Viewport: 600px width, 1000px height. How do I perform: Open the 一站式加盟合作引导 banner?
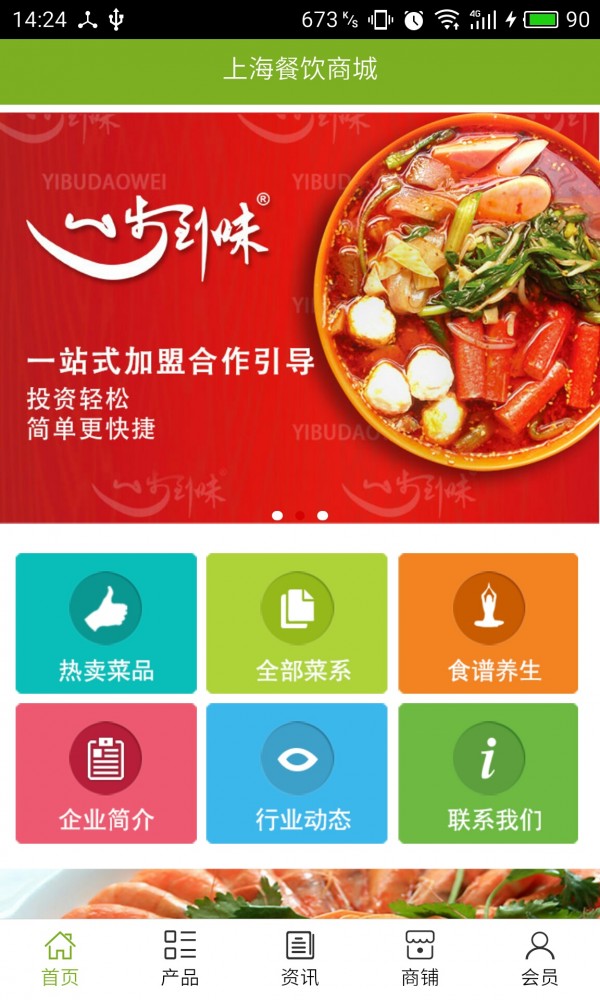tap(300, 318)
